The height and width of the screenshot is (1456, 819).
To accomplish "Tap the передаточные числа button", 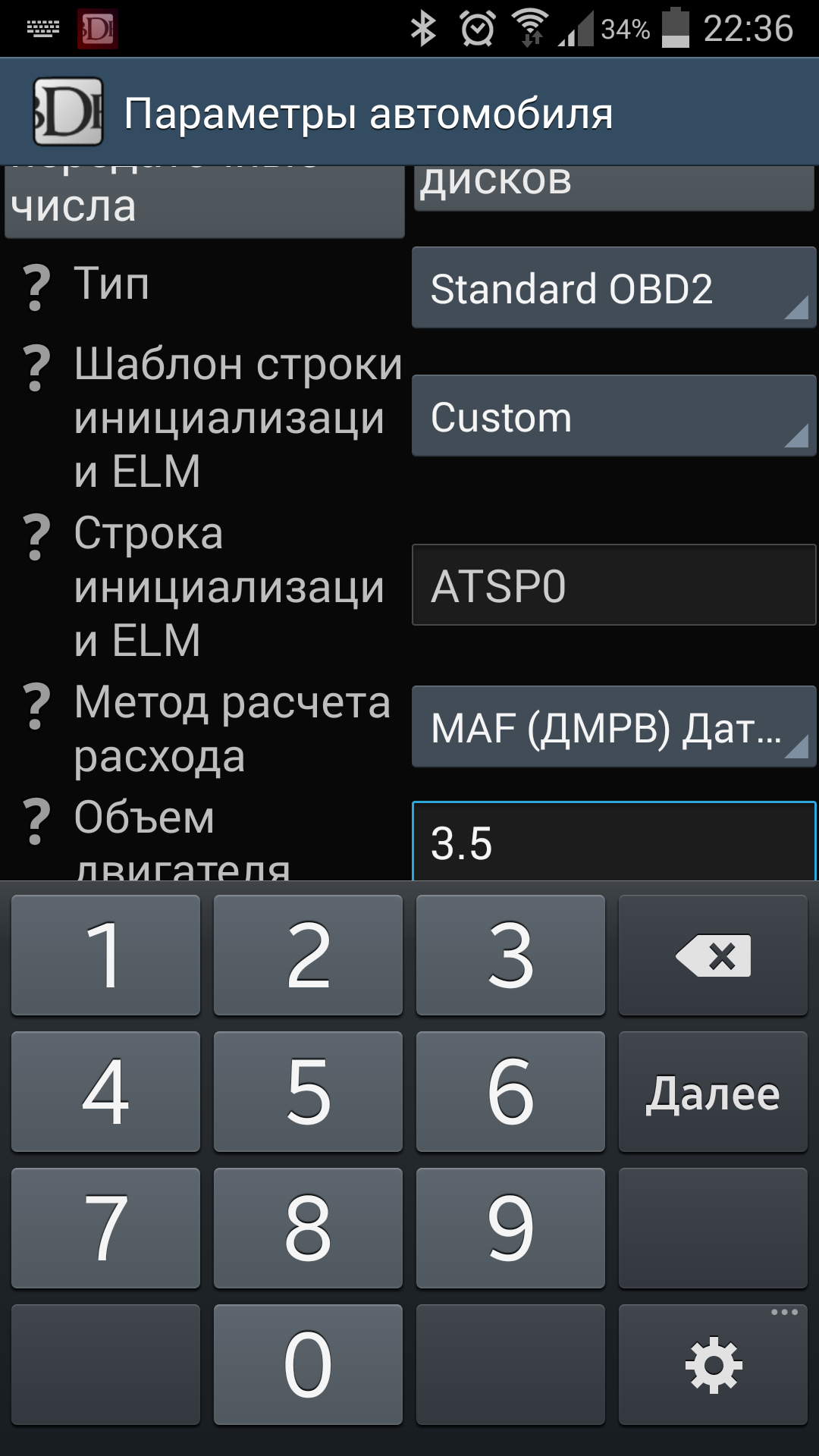I will [x=205, y=201].
